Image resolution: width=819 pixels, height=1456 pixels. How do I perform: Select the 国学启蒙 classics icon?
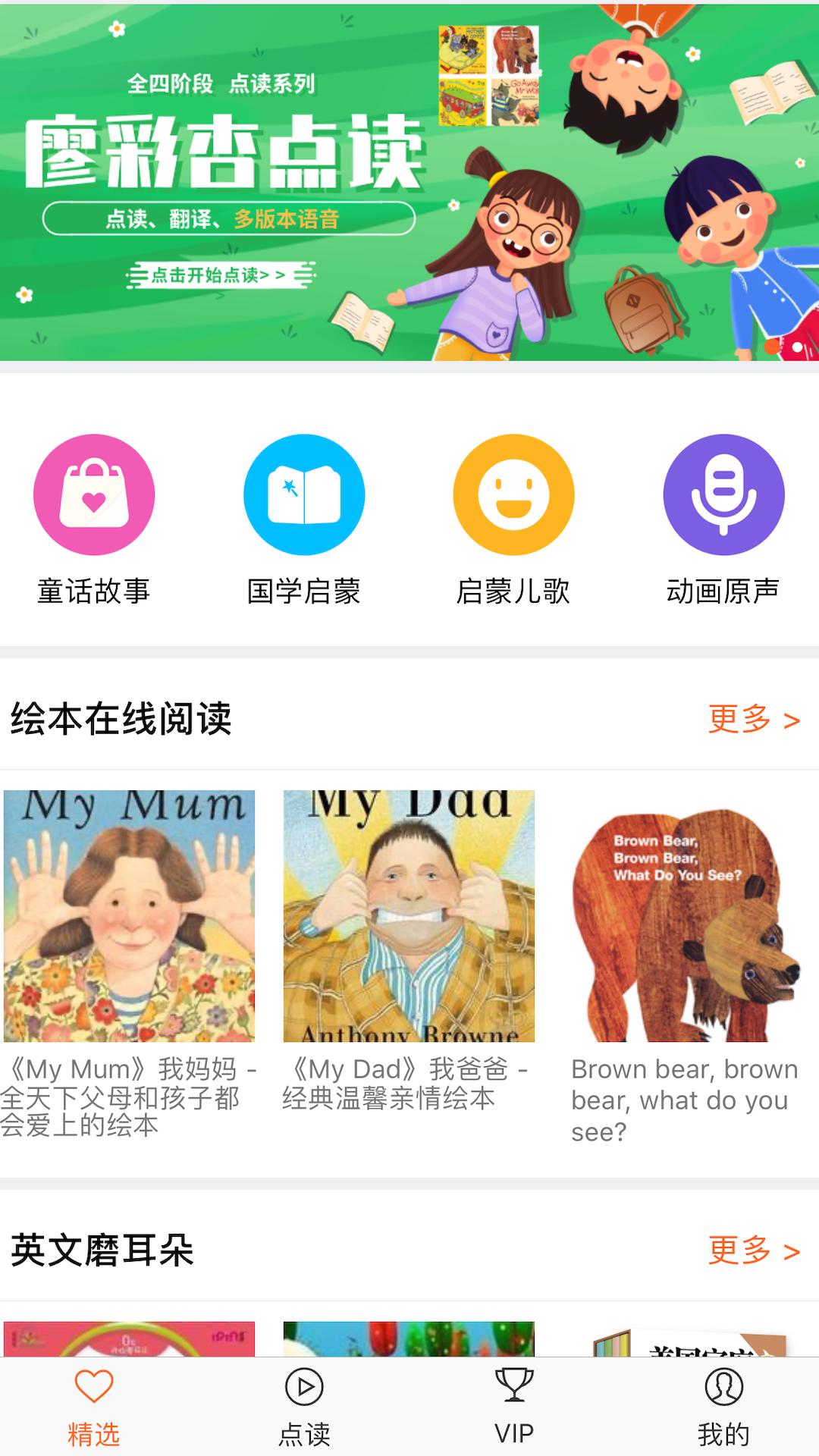303,494
